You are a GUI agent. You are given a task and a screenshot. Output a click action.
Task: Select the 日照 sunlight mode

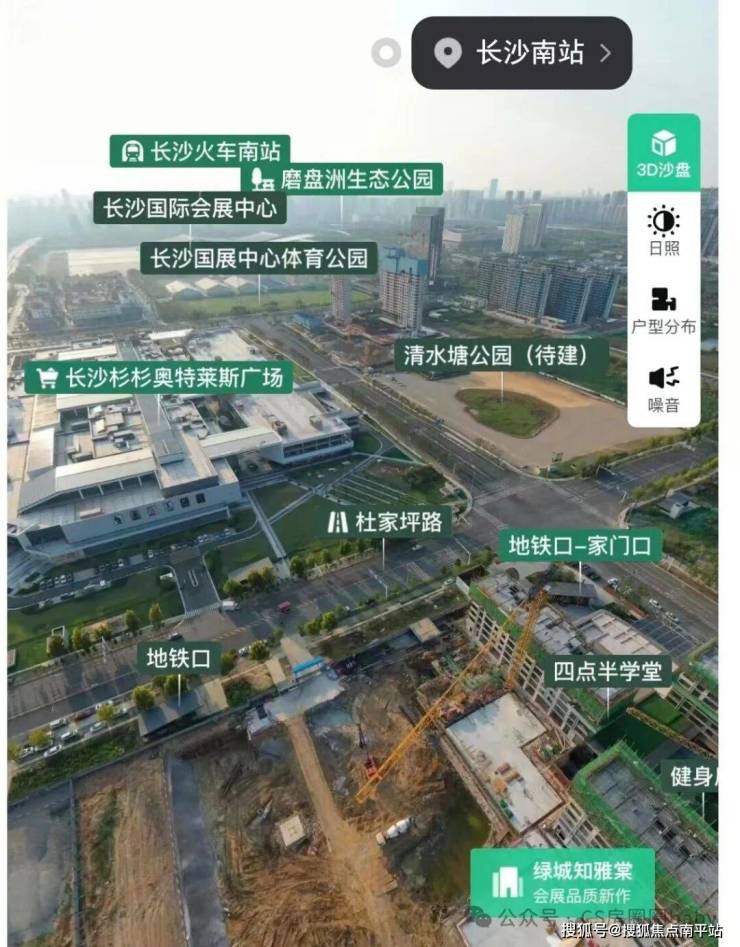tap(663, 232)
